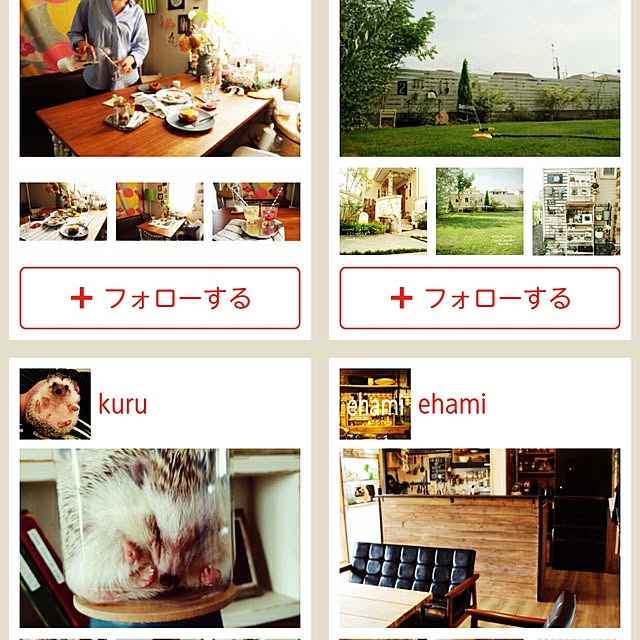Tap ehami's profile avatar
Image resolution: width=640 pixels, height=640 pixels.
point(375,404)
